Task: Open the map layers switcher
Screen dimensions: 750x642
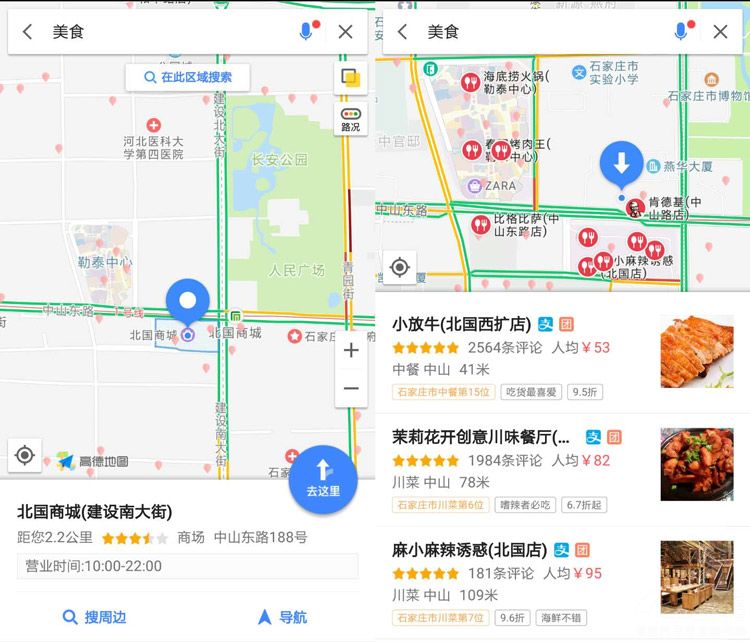Action: coord(350,78)
